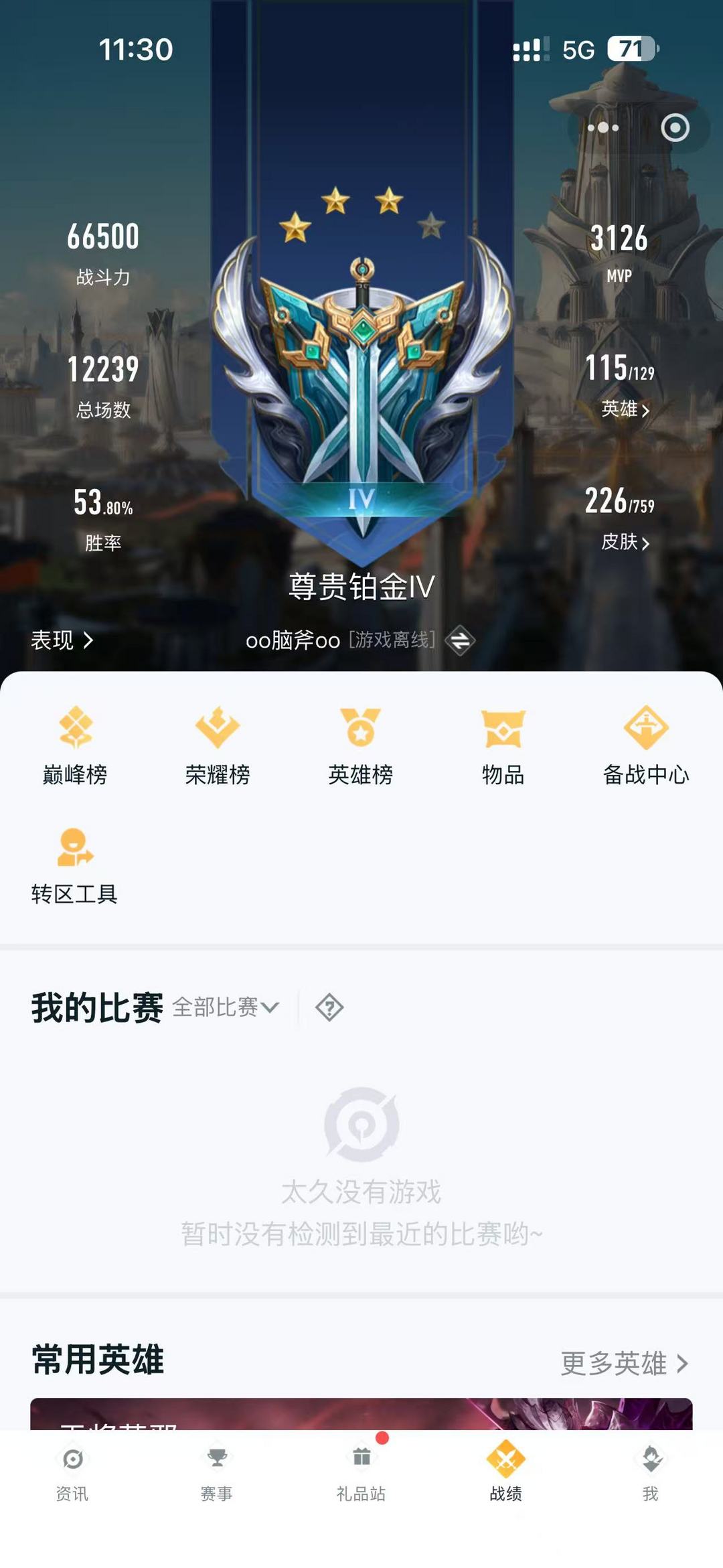View 更多英雄 list
The width and height of the screenshot is (723, 1568).
(x=624, y=1363)
